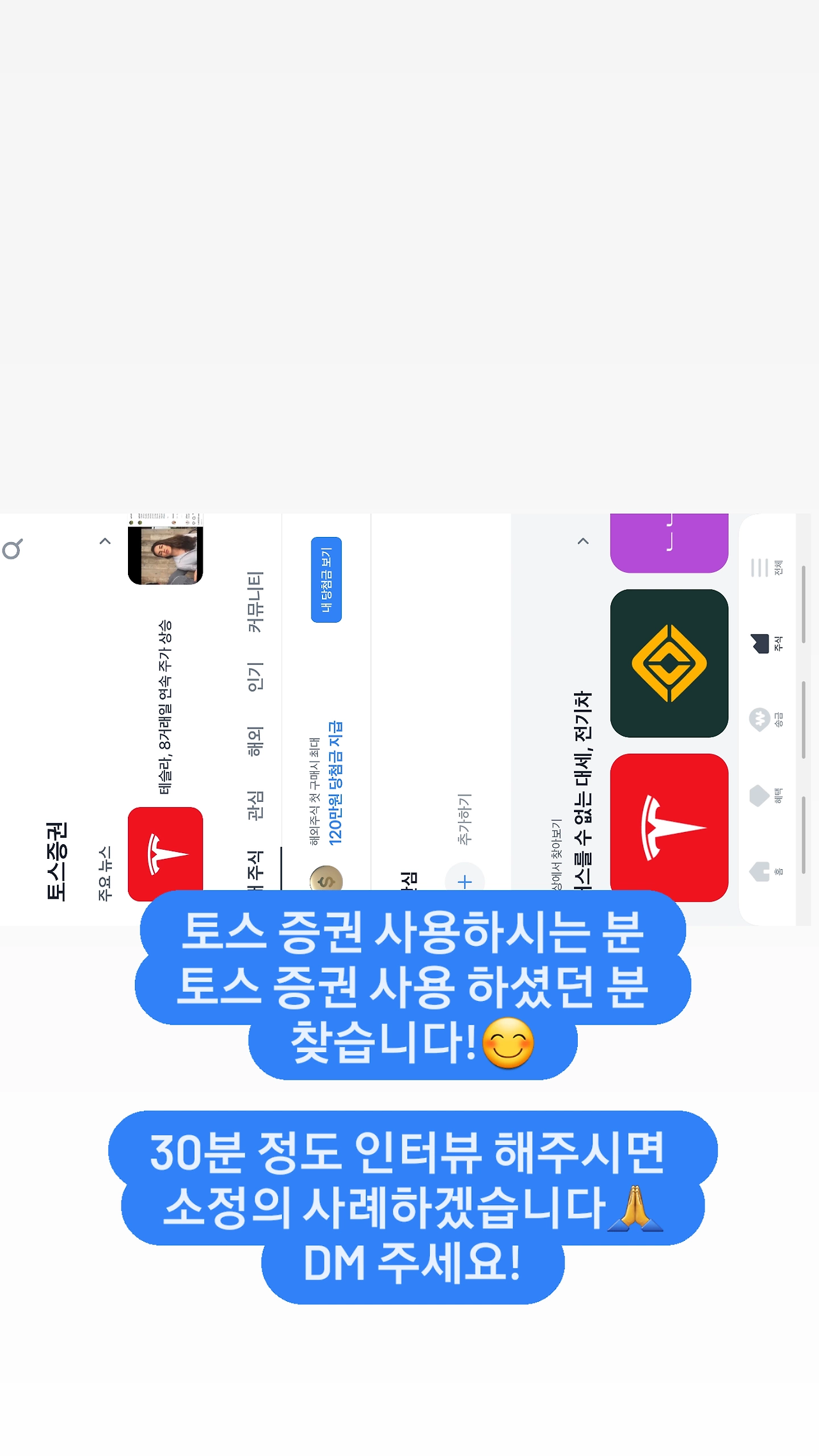
Task: Open the Tesla logo icon next to 전기차 text
Action: [669, 829]
